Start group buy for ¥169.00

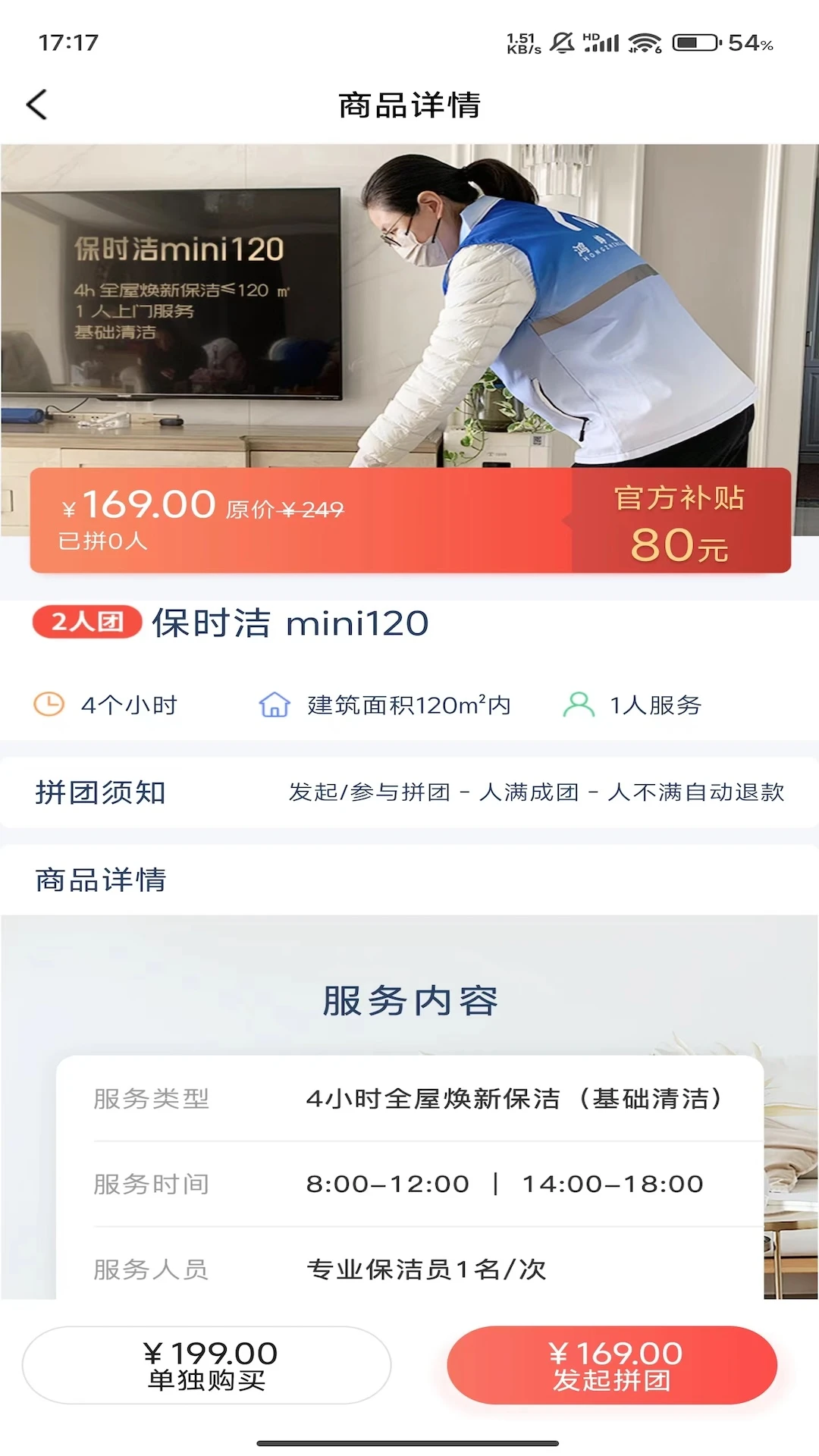point(612,1365)
